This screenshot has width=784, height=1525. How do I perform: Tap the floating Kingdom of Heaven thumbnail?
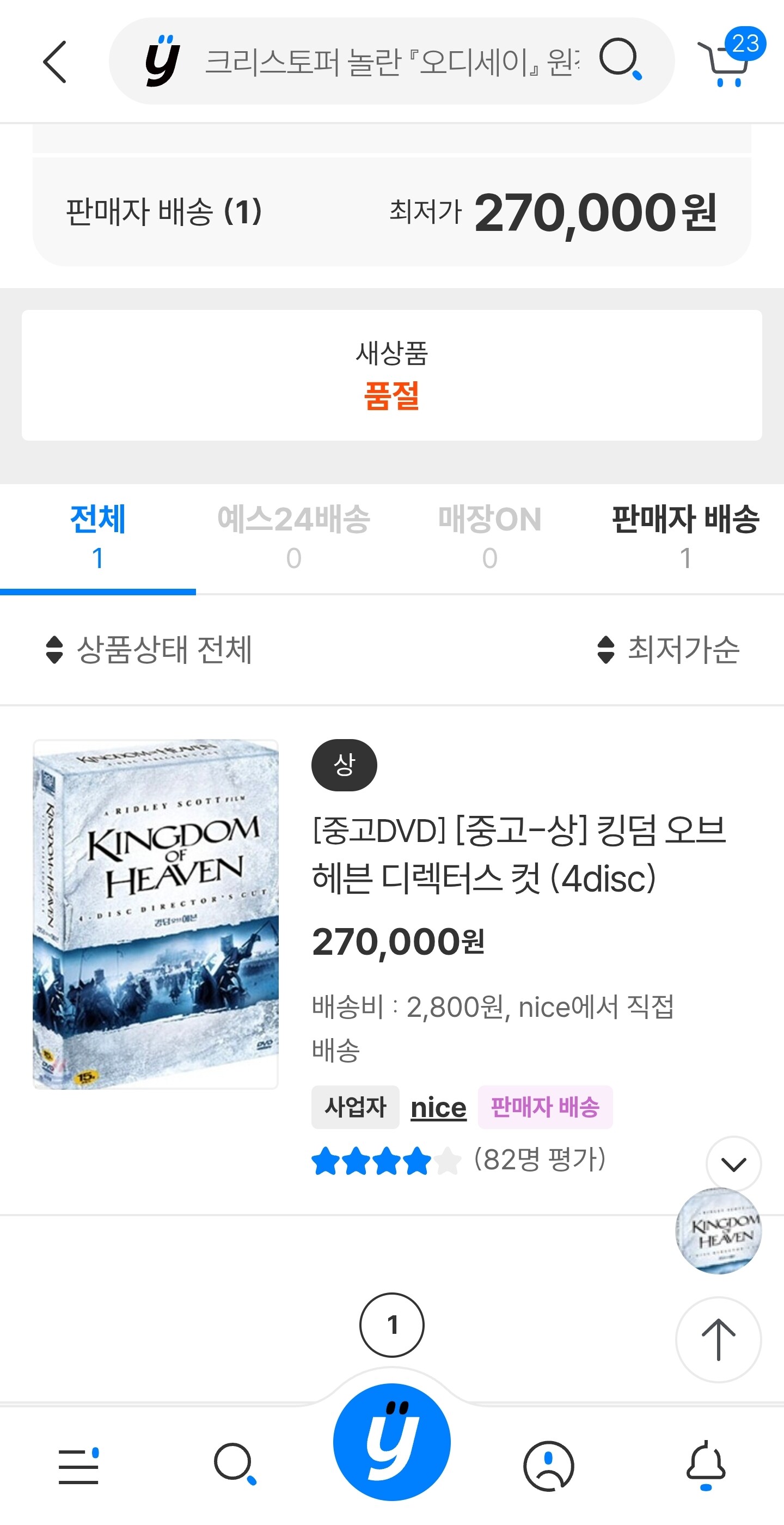(718, 1231)
